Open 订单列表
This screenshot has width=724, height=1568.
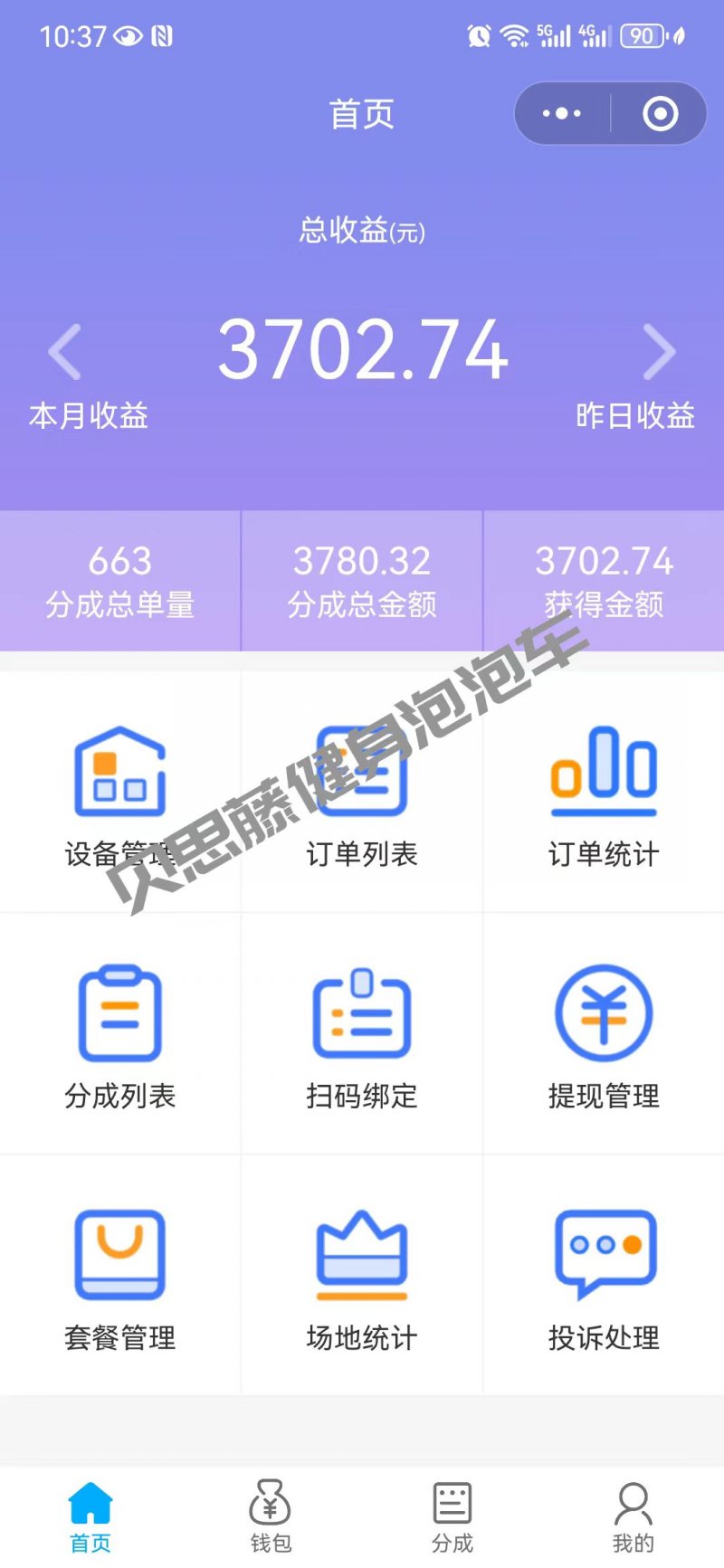click(361, 793)
